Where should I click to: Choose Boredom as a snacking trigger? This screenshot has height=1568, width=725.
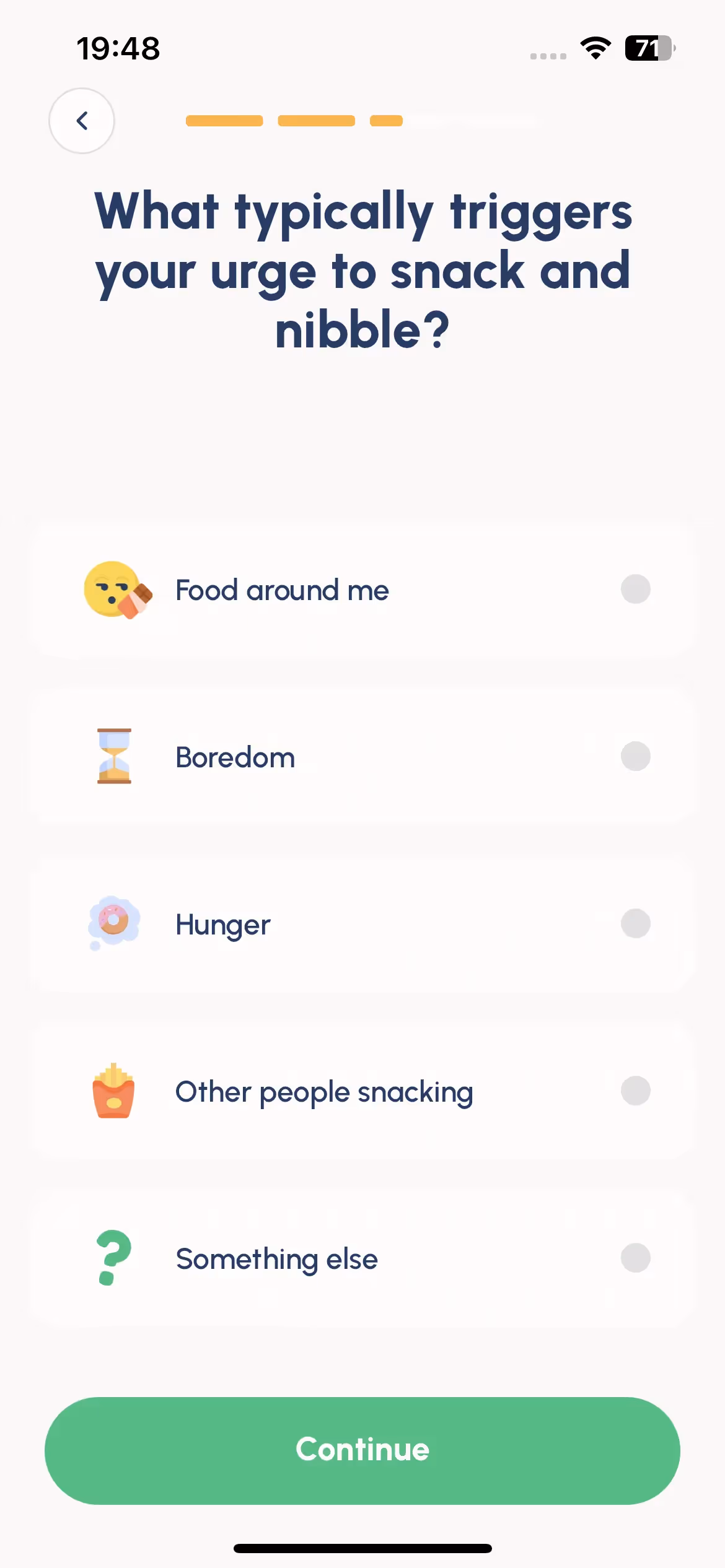point(362,757)
